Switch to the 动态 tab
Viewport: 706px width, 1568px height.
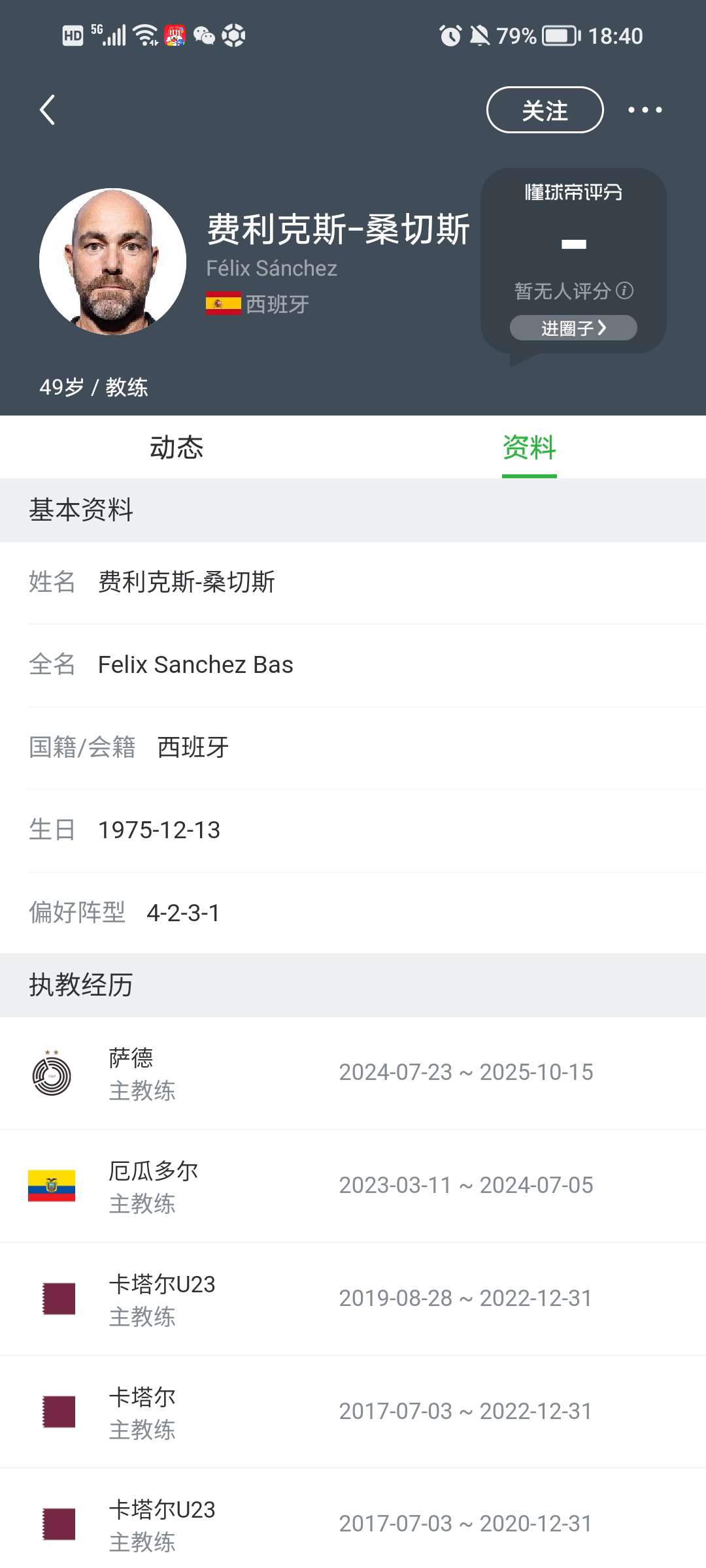[x=176, y=448]
